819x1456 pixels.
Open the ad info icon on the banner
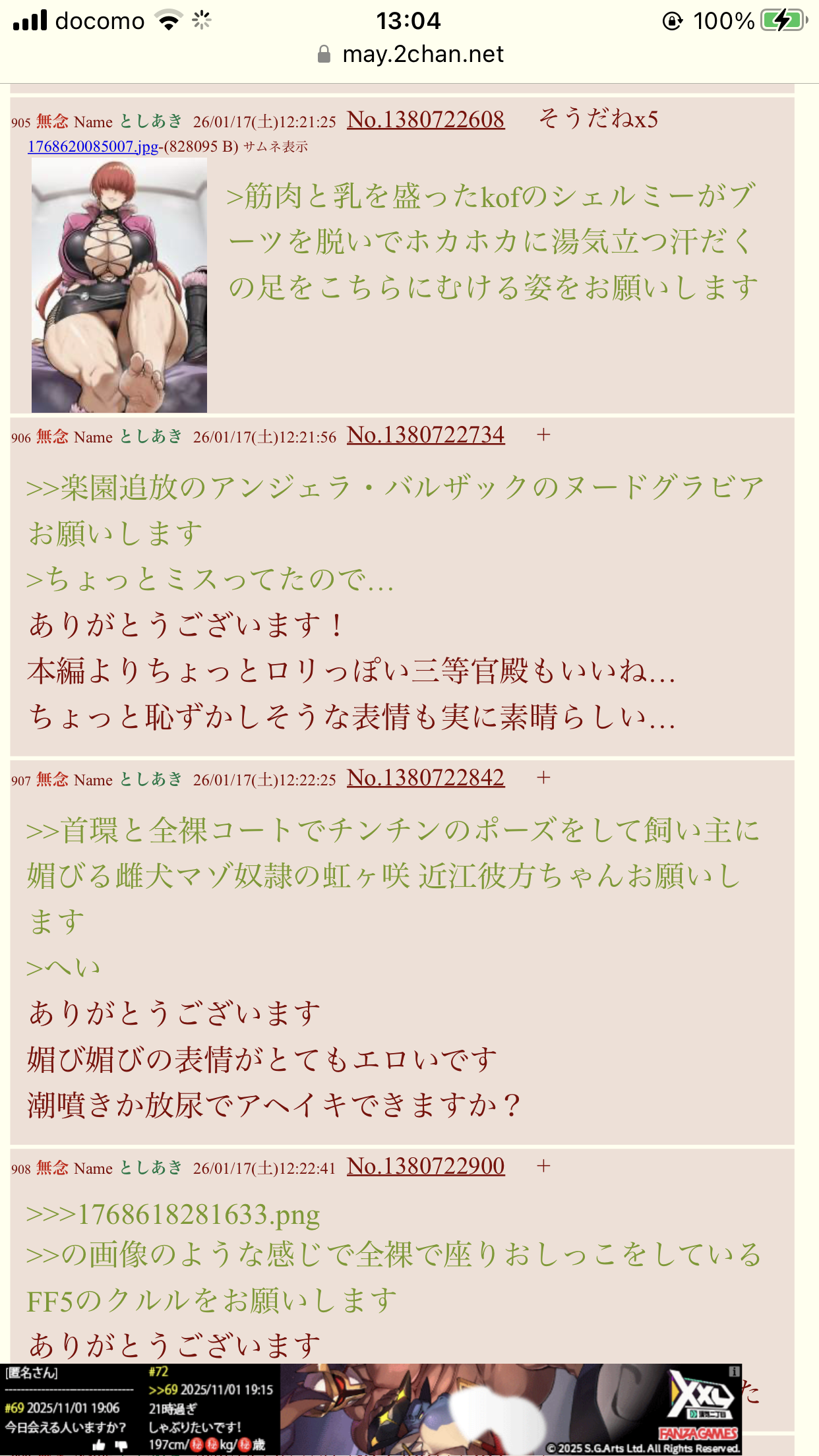click(x=734, y=1372)
